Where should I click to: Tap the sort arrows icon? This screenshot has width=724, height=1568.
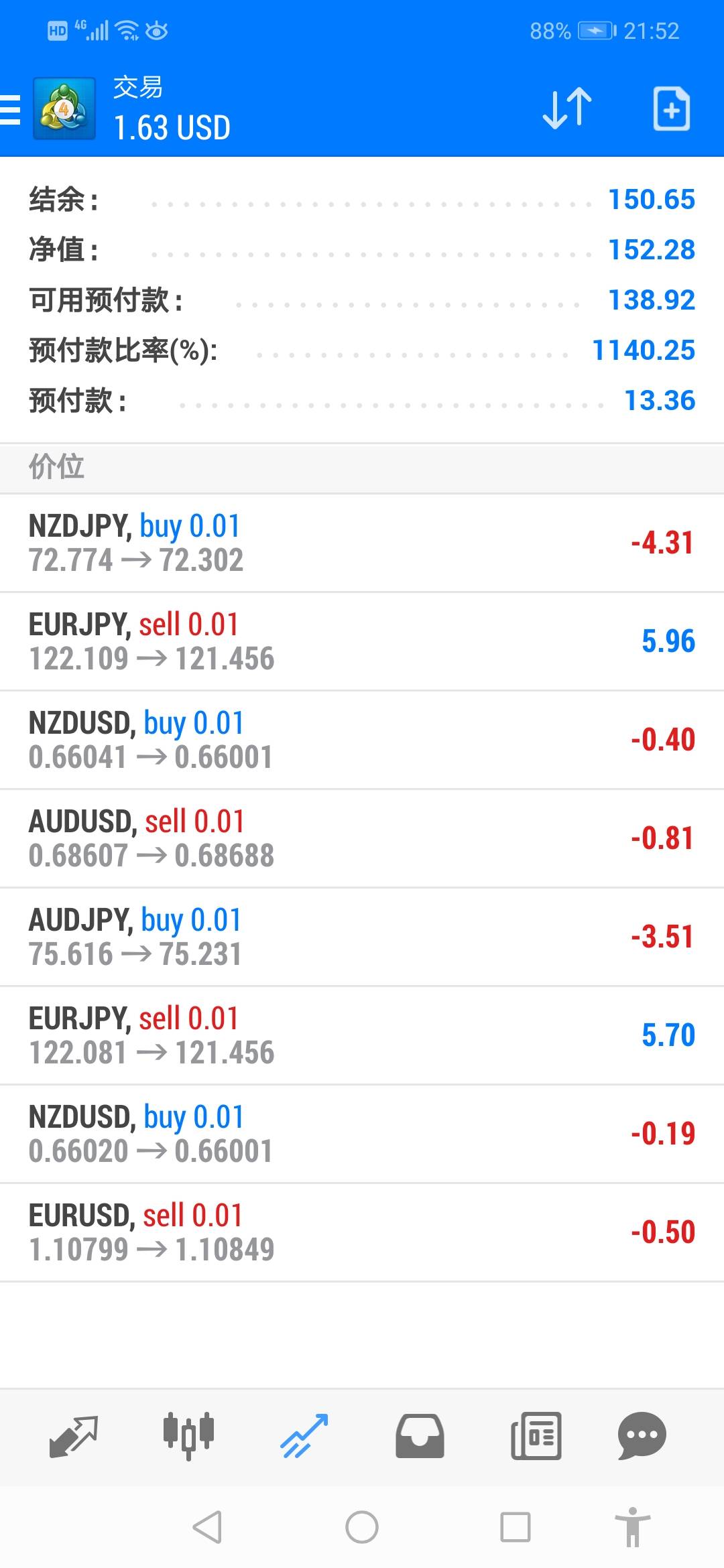tap(567, 108)
